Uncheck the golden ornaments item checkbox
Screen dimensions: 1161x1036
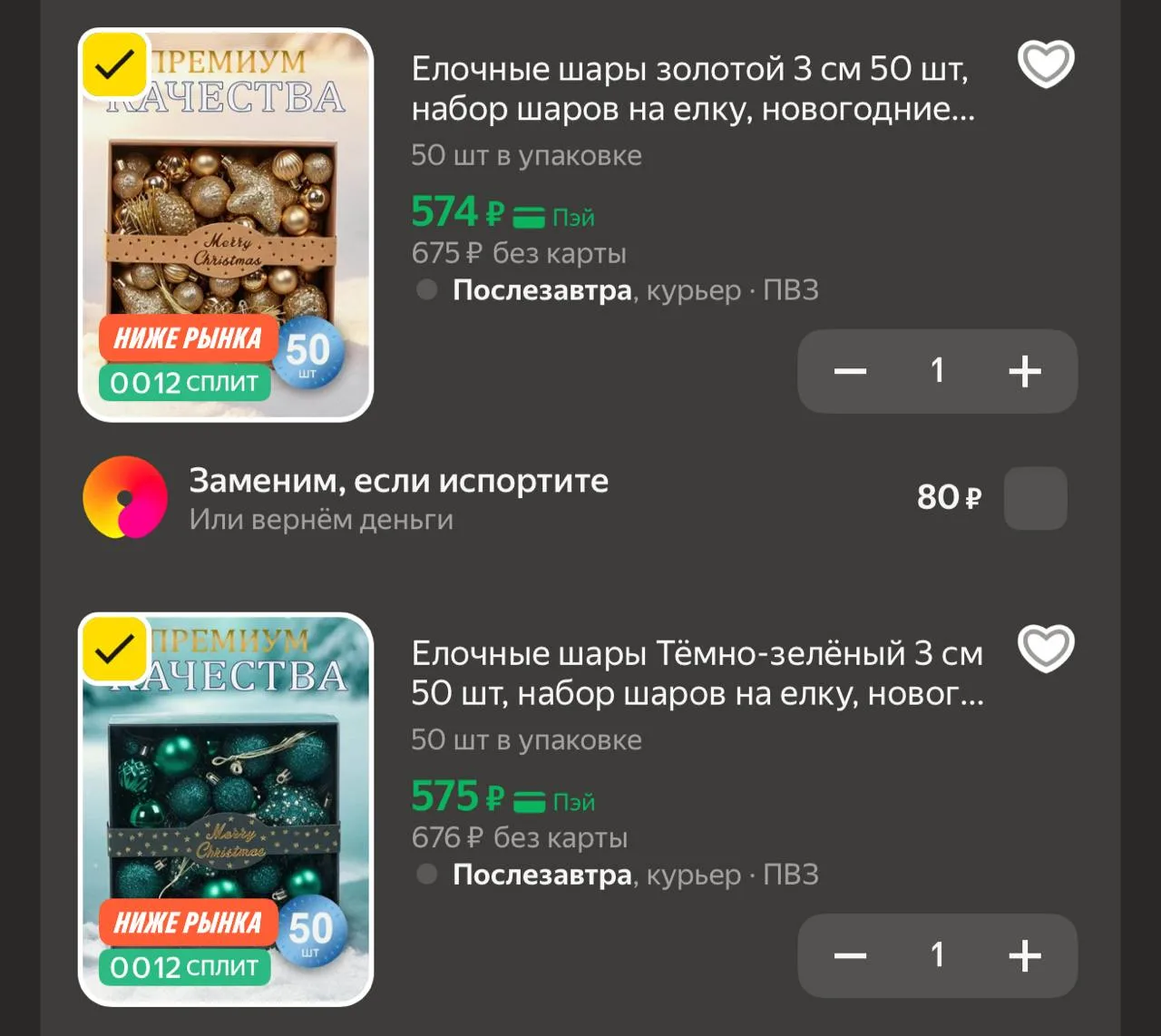click(x=114, y=64)
